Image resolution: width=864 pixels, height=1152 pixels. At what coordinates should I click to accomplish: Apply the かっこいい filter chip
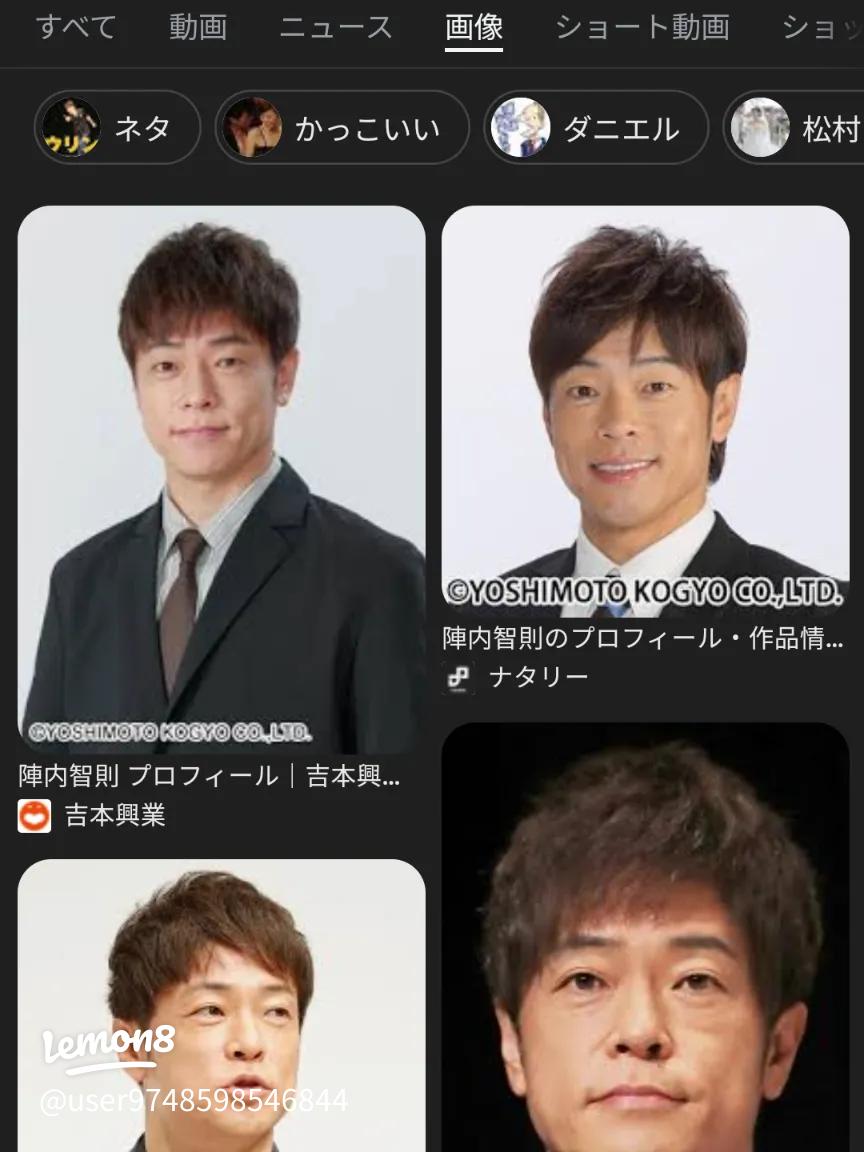[x=342, y=128]
